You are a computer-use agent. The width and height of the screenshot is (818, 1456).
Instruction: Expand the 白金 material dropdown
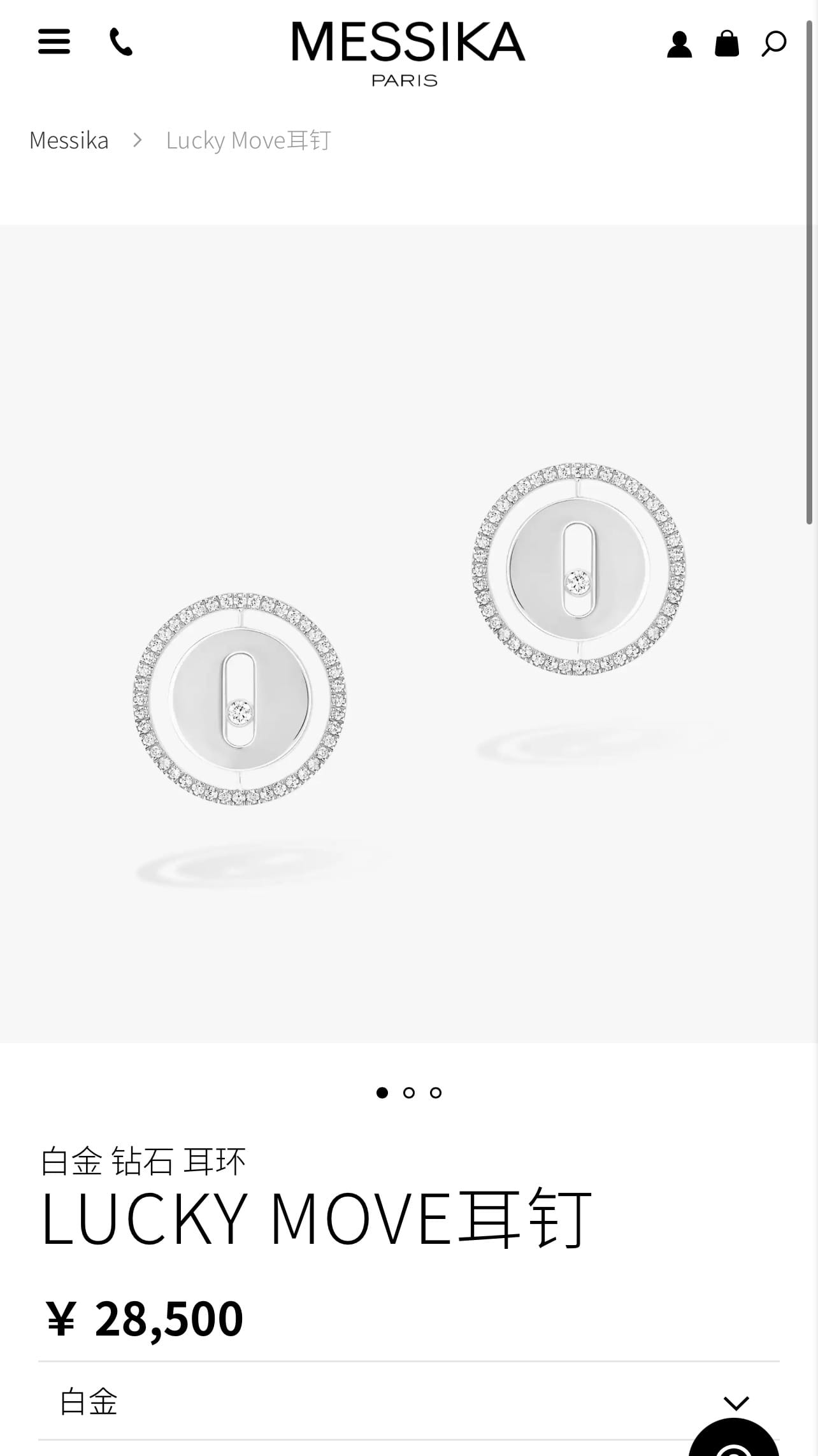[408, 1402]
